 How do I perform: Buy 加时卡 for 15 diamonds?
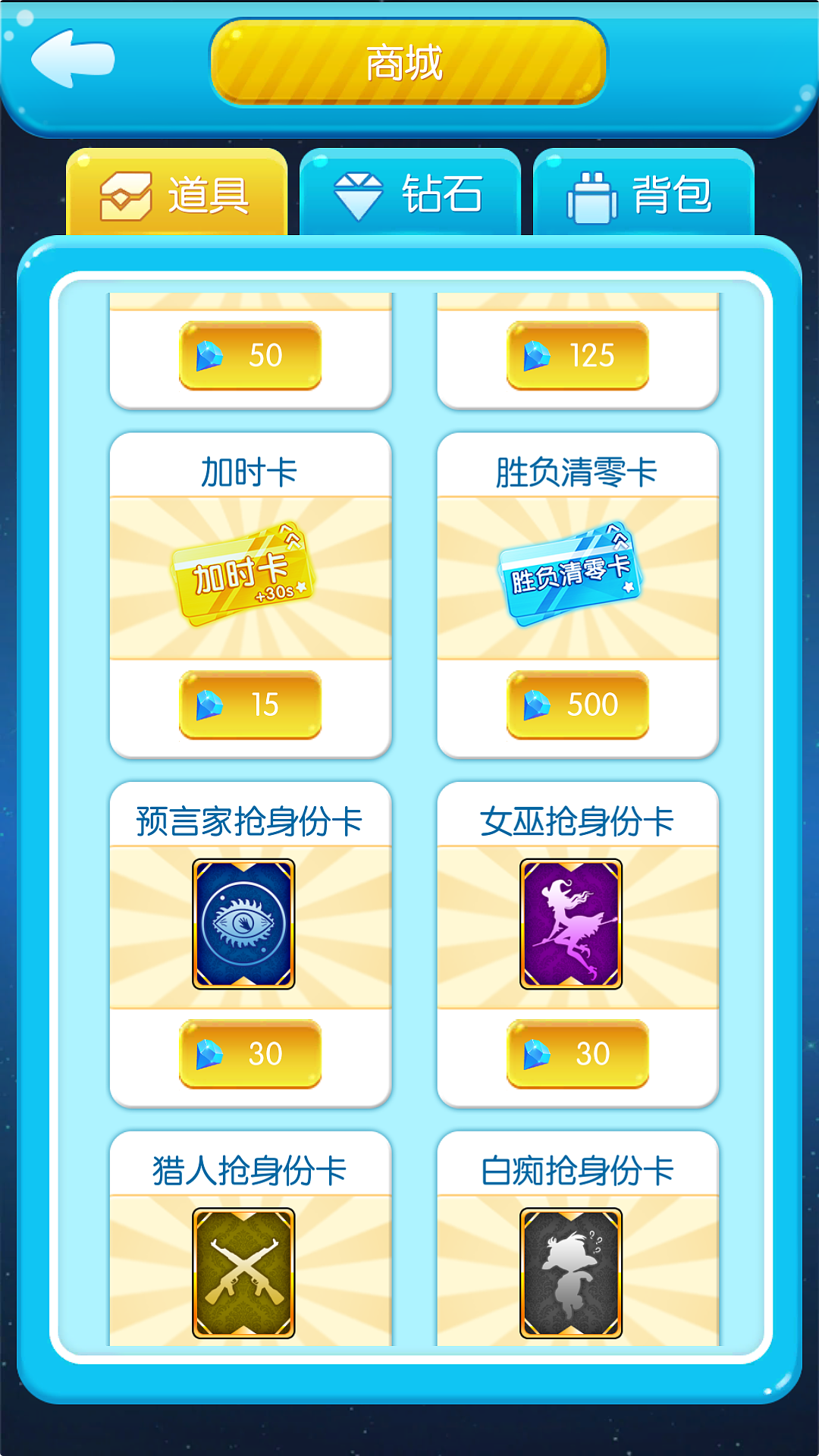point(250,704)
